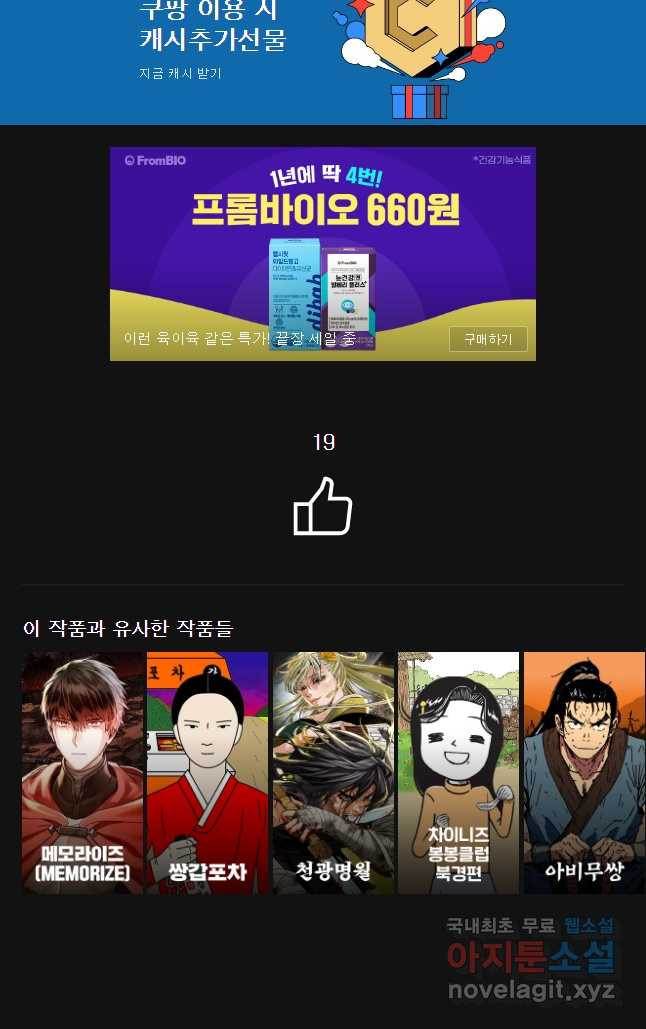
Task: Open the 천광명월 webtoon
Action: point(333,772)
